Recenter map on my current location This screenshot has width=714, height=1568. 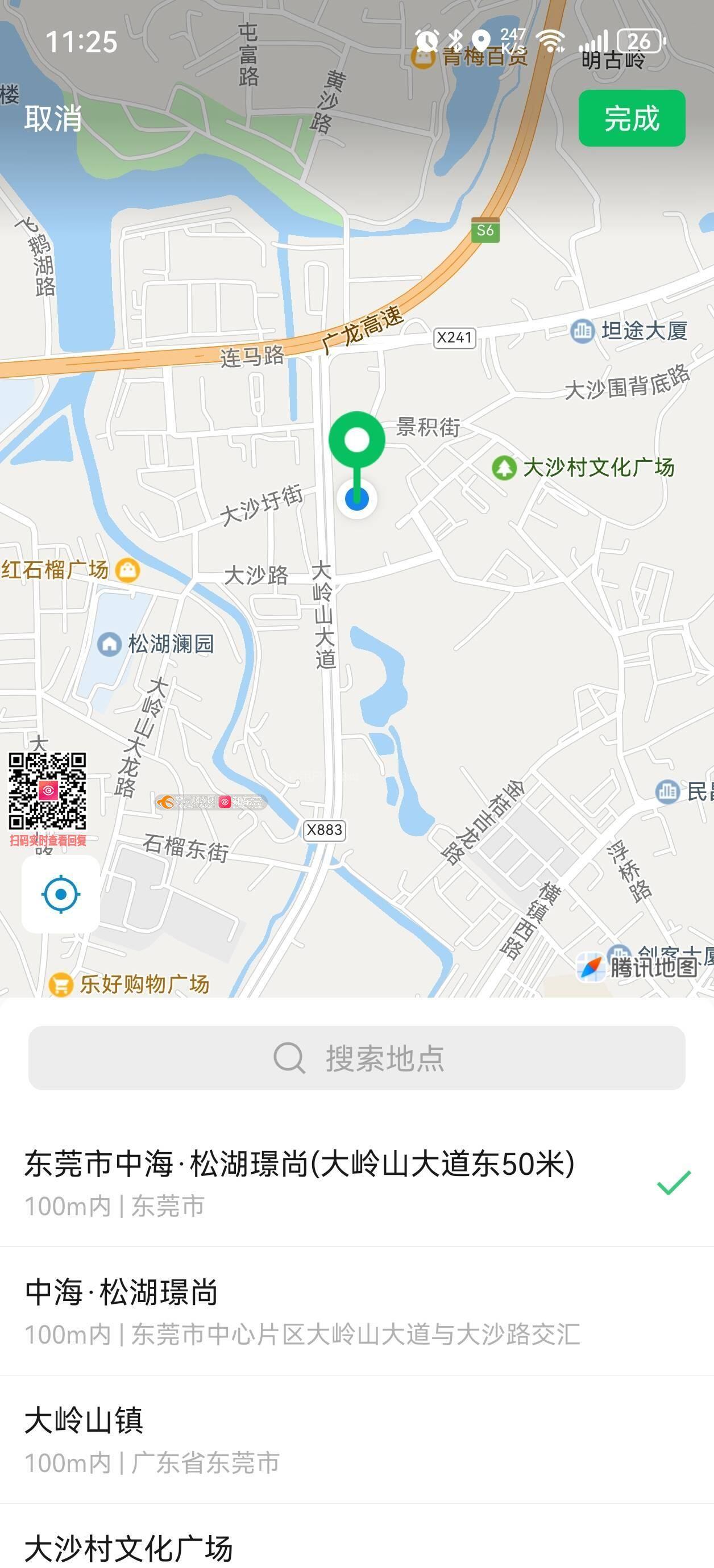(x=61, y=894)
